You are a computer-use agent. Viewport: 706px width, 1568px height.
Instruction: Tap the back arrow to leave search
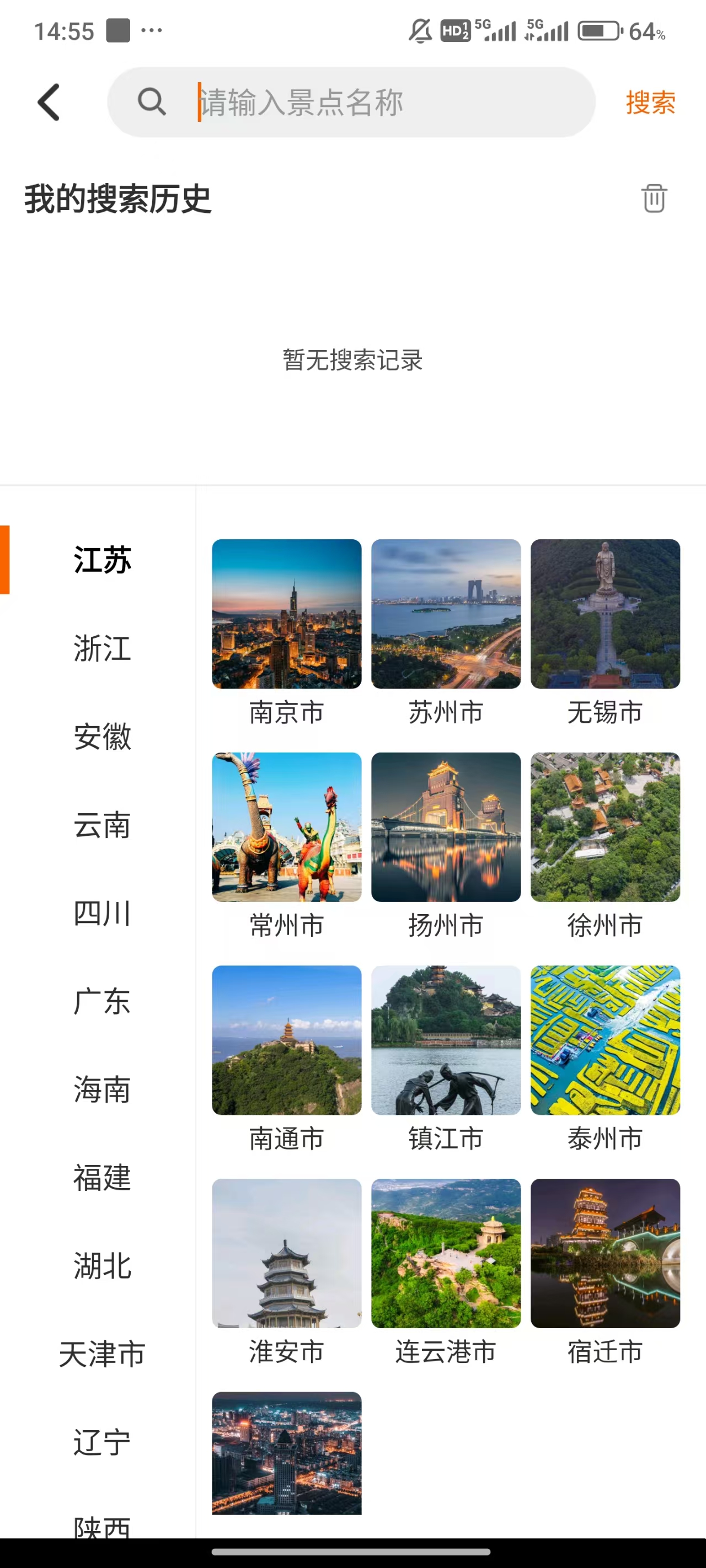tap(49, 101)
